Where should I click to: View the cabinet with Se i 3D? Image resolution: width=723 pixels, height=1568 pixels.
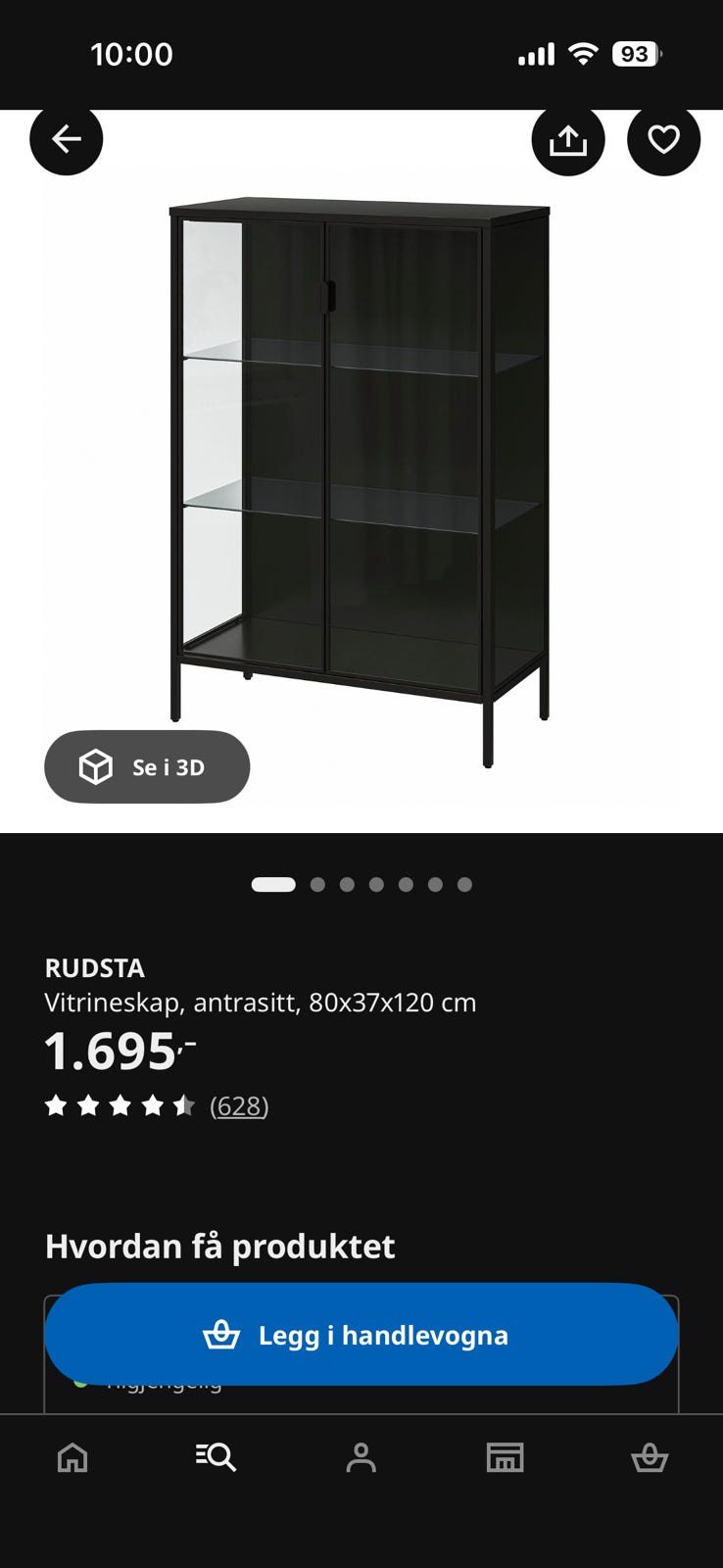coord(147,766)
